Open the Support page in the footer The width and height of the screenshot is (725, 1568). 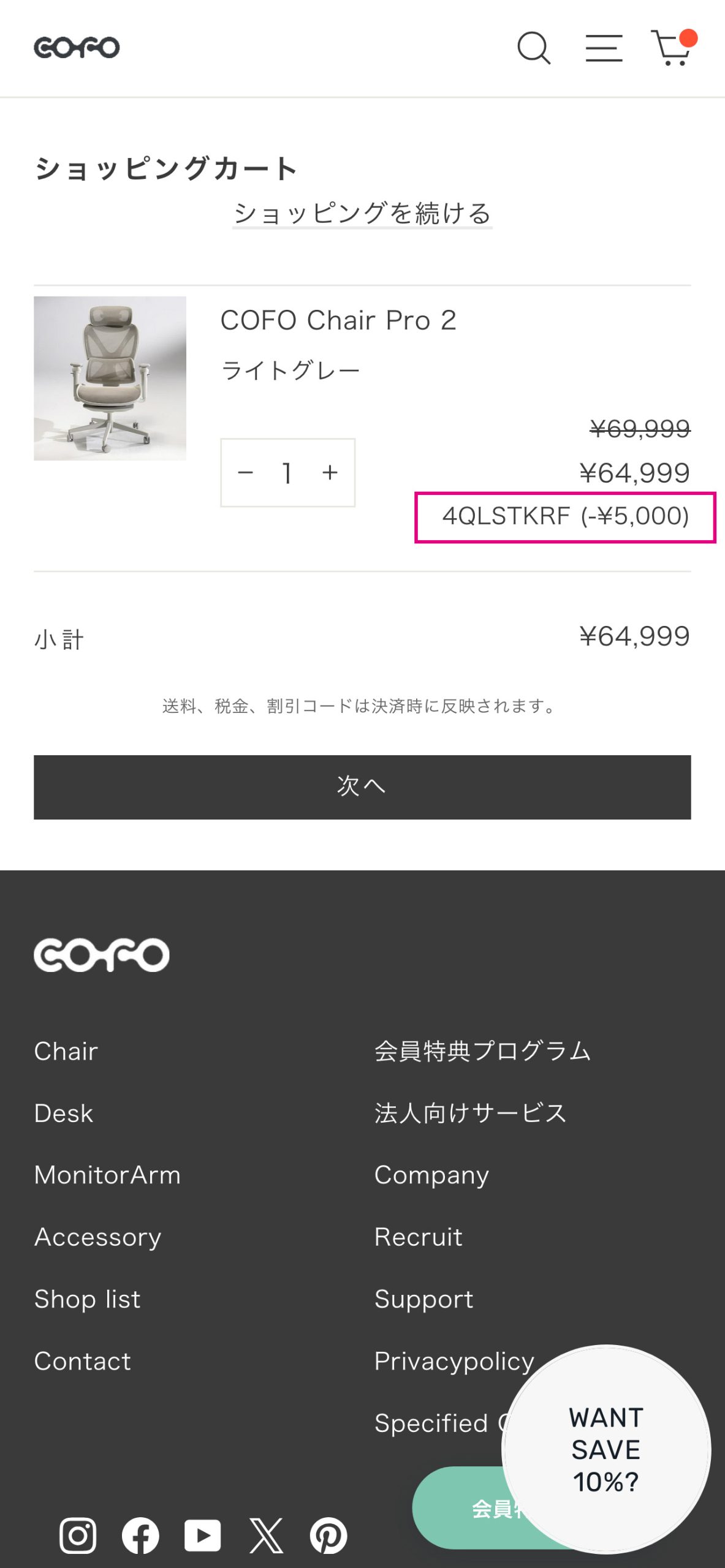(x=423, y=1299)
